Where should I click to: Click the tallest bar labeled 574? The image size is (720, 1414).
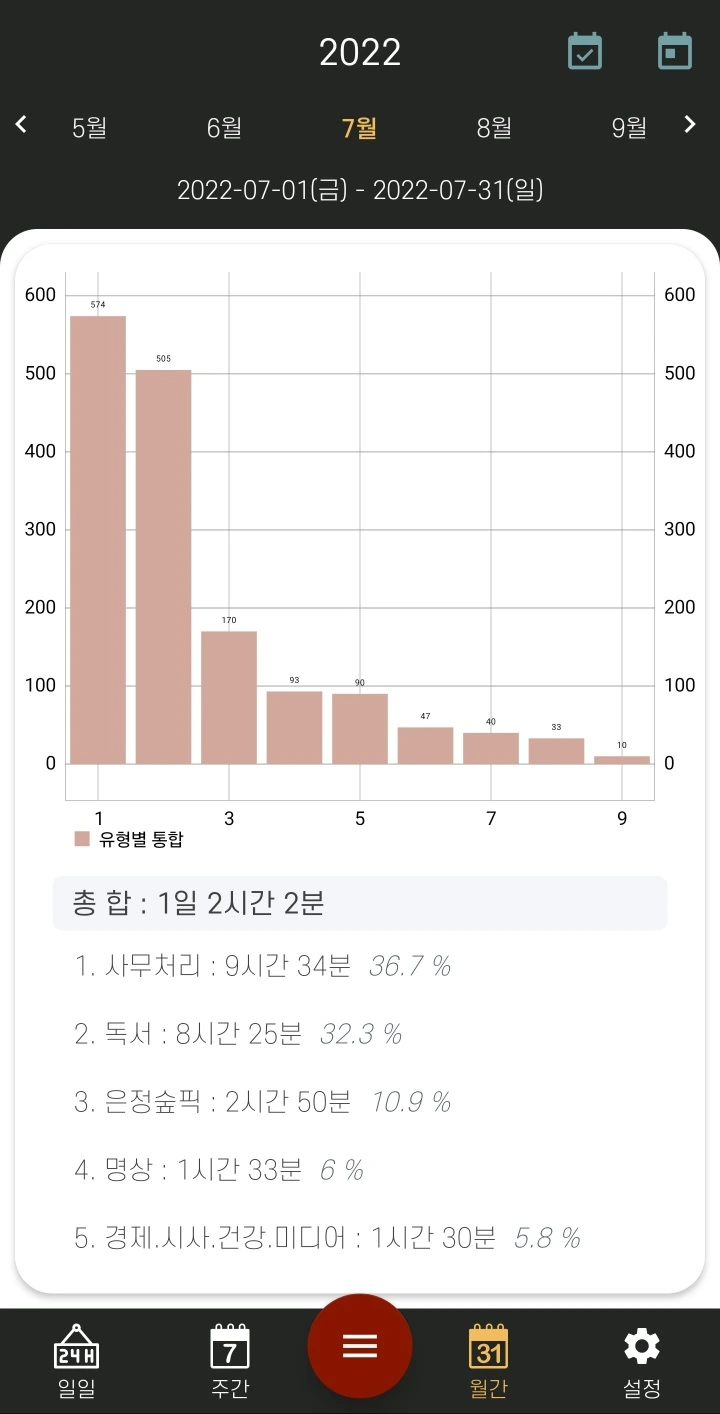98,540
